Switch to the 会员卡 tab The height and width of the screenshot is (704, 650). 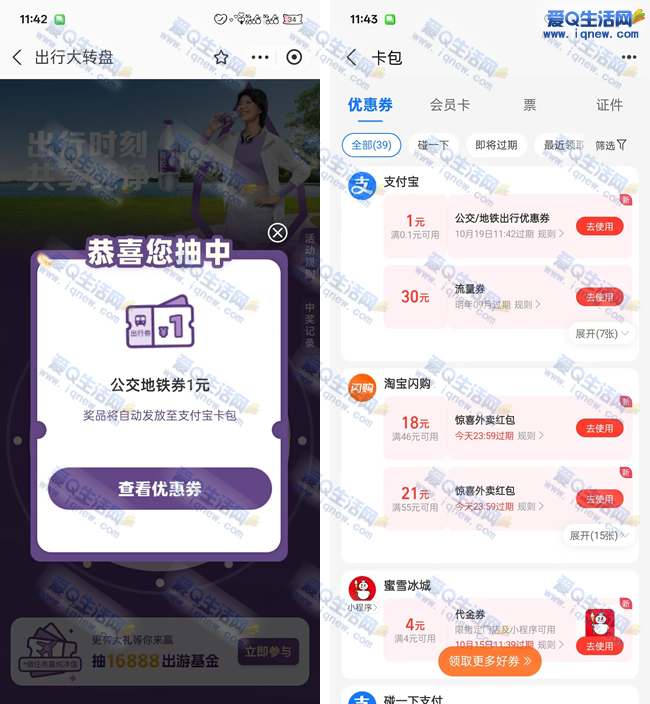click(449, 105)
